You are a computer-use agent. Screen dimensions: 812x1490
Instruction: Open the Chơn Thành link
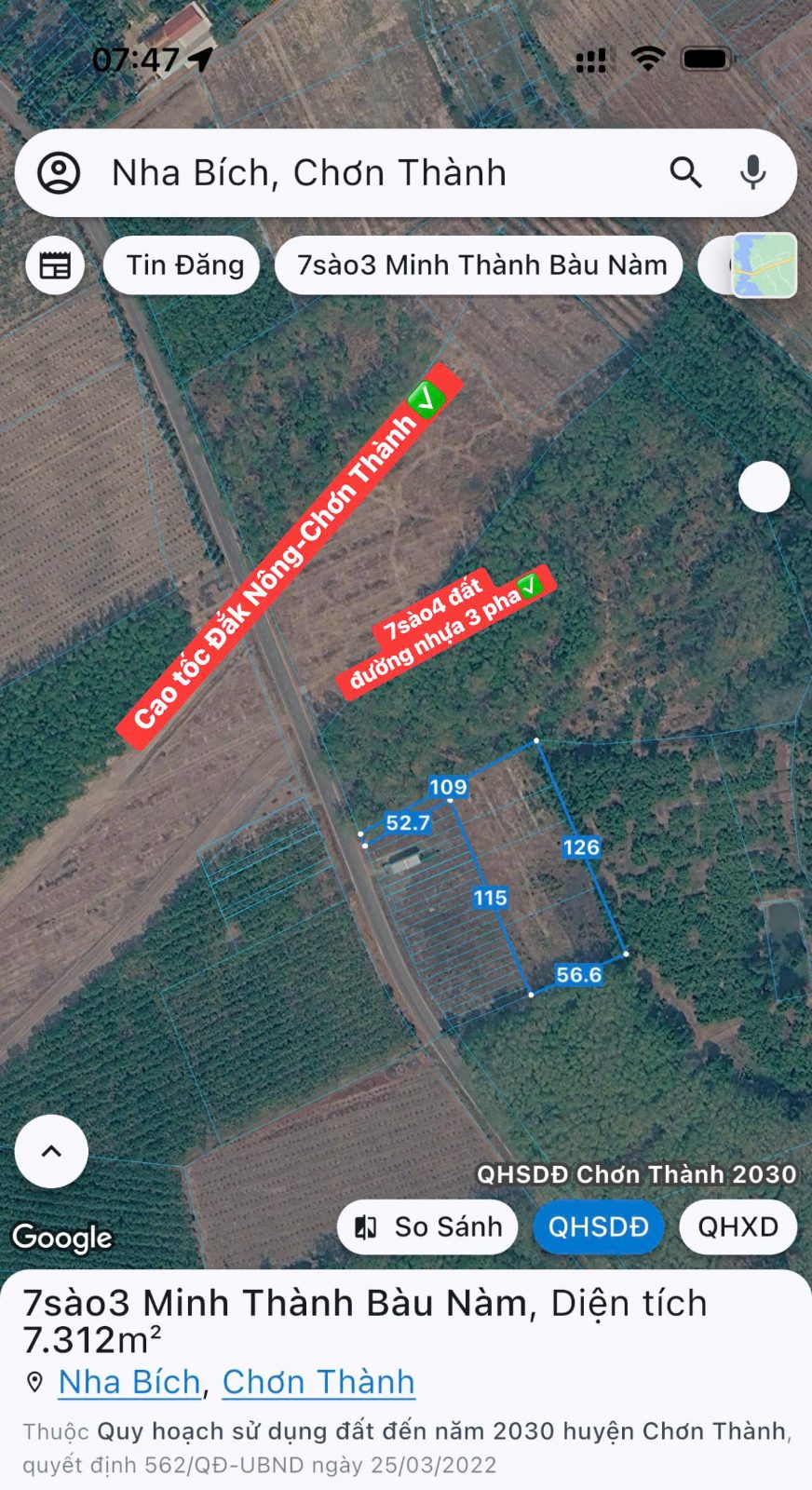click(x=318, y=1382)
